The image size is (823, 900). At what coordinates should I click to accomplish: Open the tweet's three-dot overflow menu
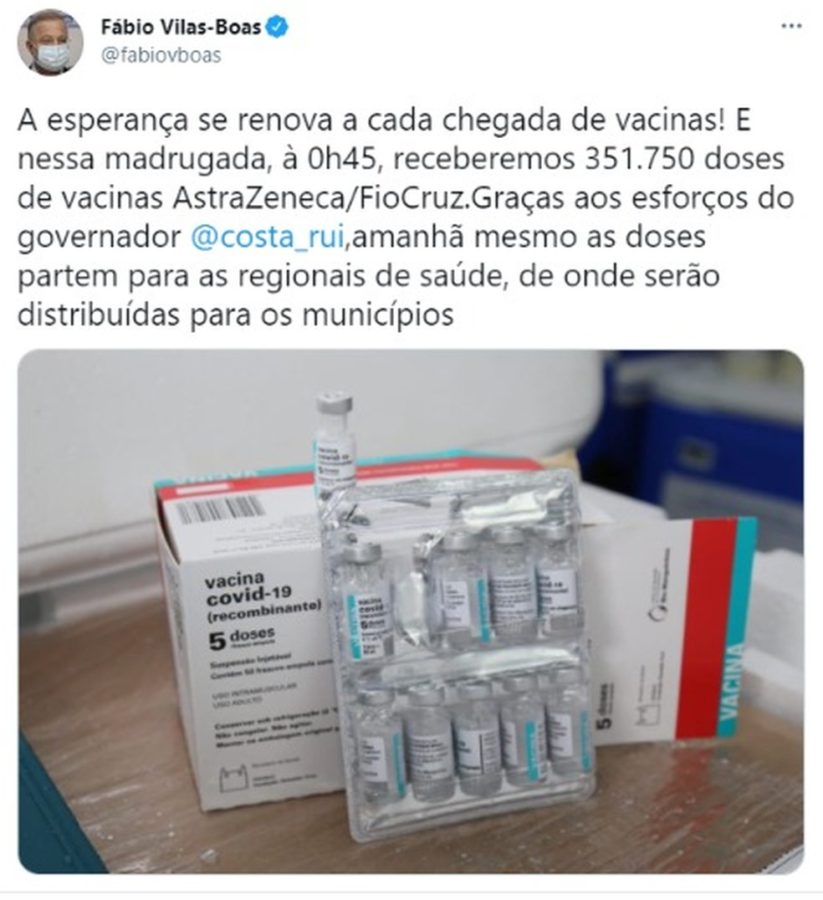(x=790, y=27)
